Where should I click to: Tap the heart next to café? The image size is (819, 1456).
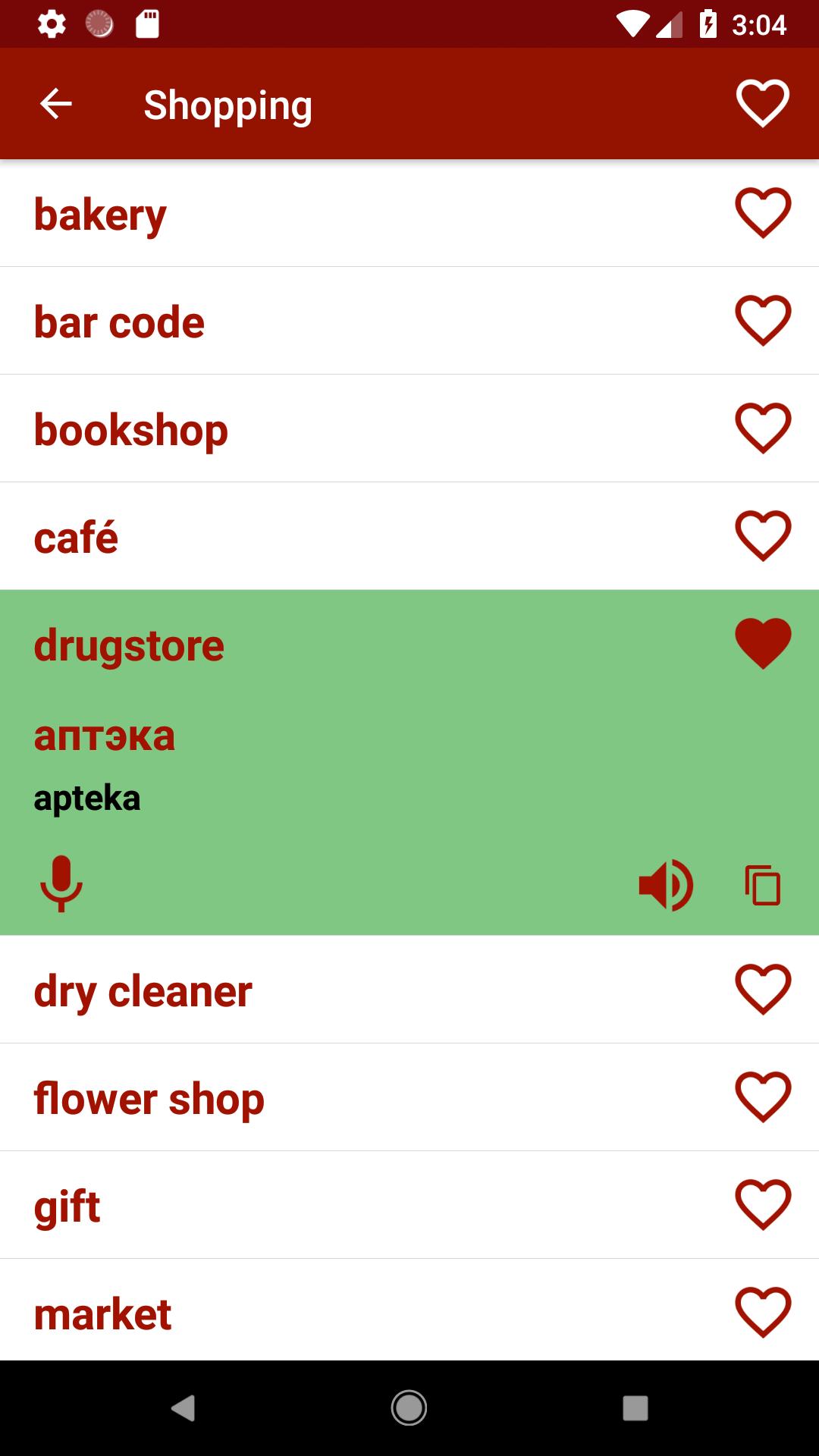point(762,536)
